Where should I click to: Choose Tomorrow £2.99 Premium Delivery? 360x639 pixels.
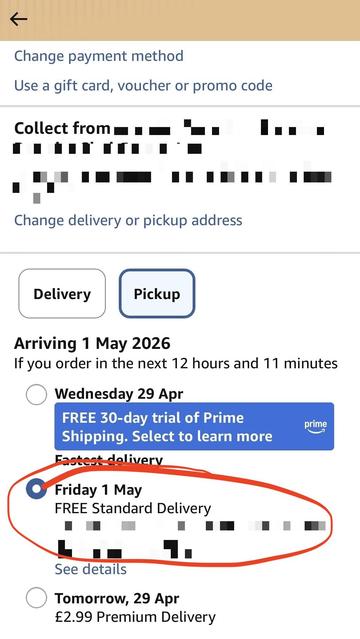click(x=36, y=597)
